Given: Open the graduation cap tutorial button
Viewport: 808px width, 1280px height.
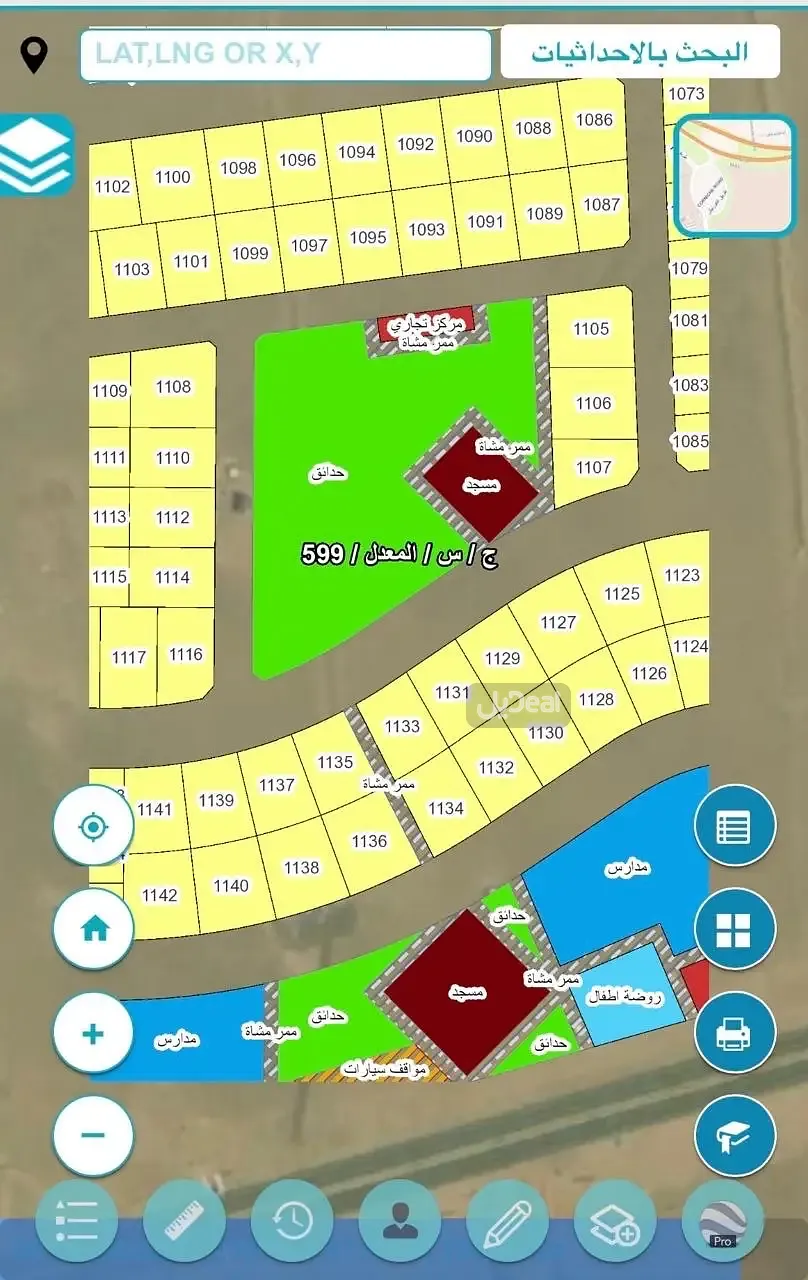Looking at the screenshot, I should [734, 1135].
